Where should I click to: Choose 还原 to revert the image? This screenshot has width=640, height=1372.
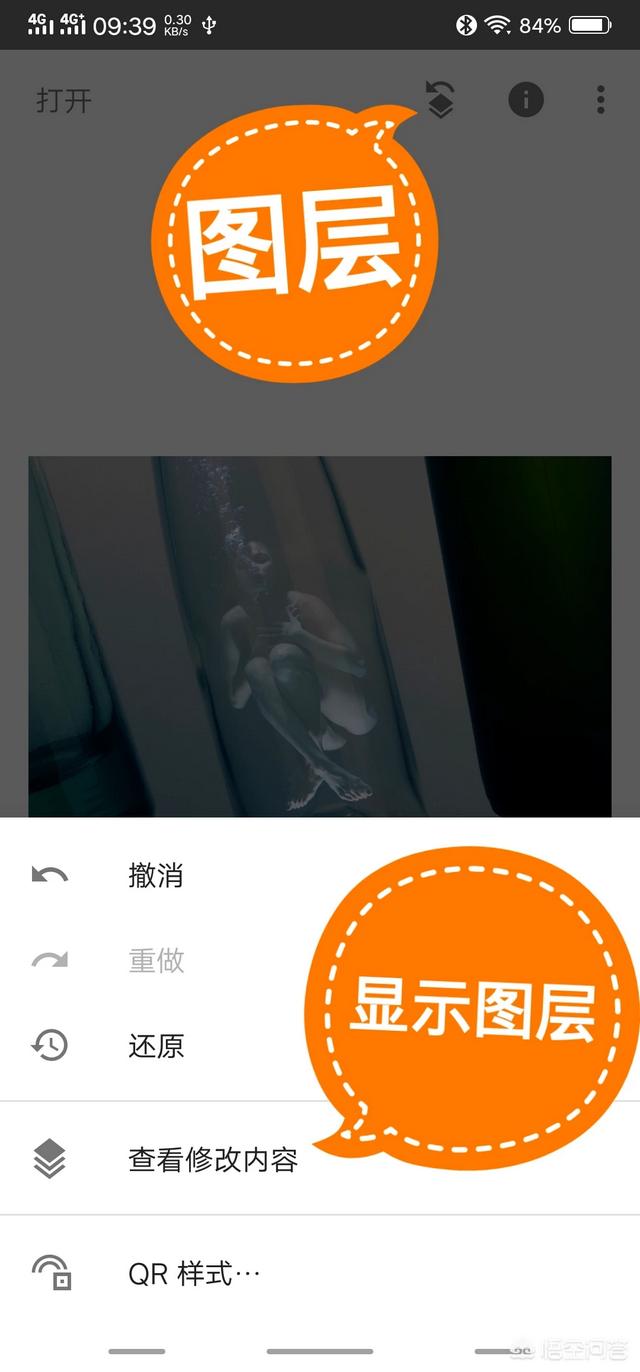coord(320,1046)
